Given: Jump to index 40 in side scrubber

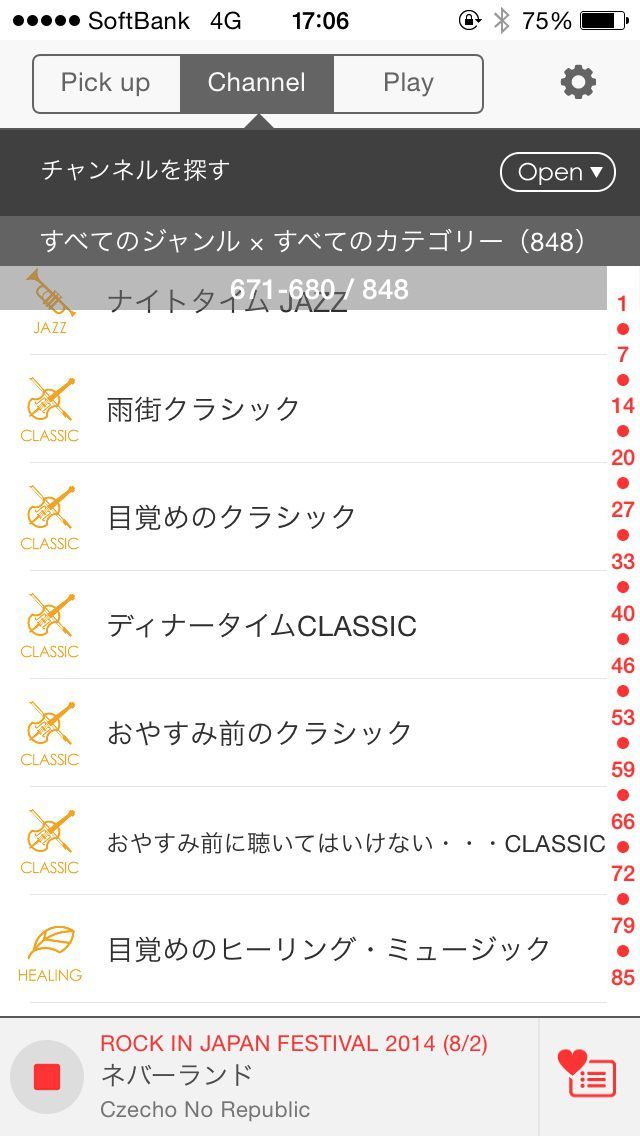Looking at the screenshot, I should tap(623, 613).
